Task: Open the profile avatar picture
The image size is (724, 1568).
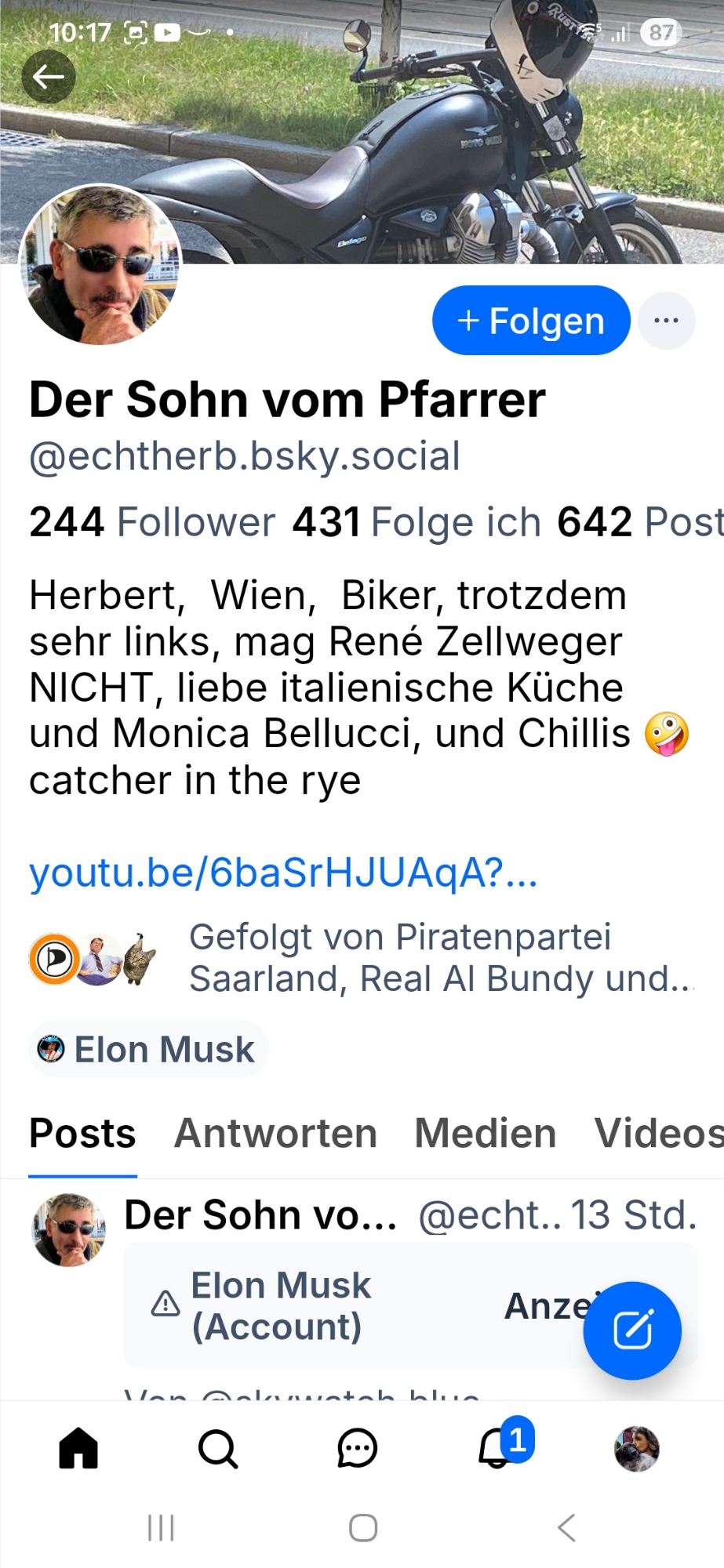Action: coord(100,265)
